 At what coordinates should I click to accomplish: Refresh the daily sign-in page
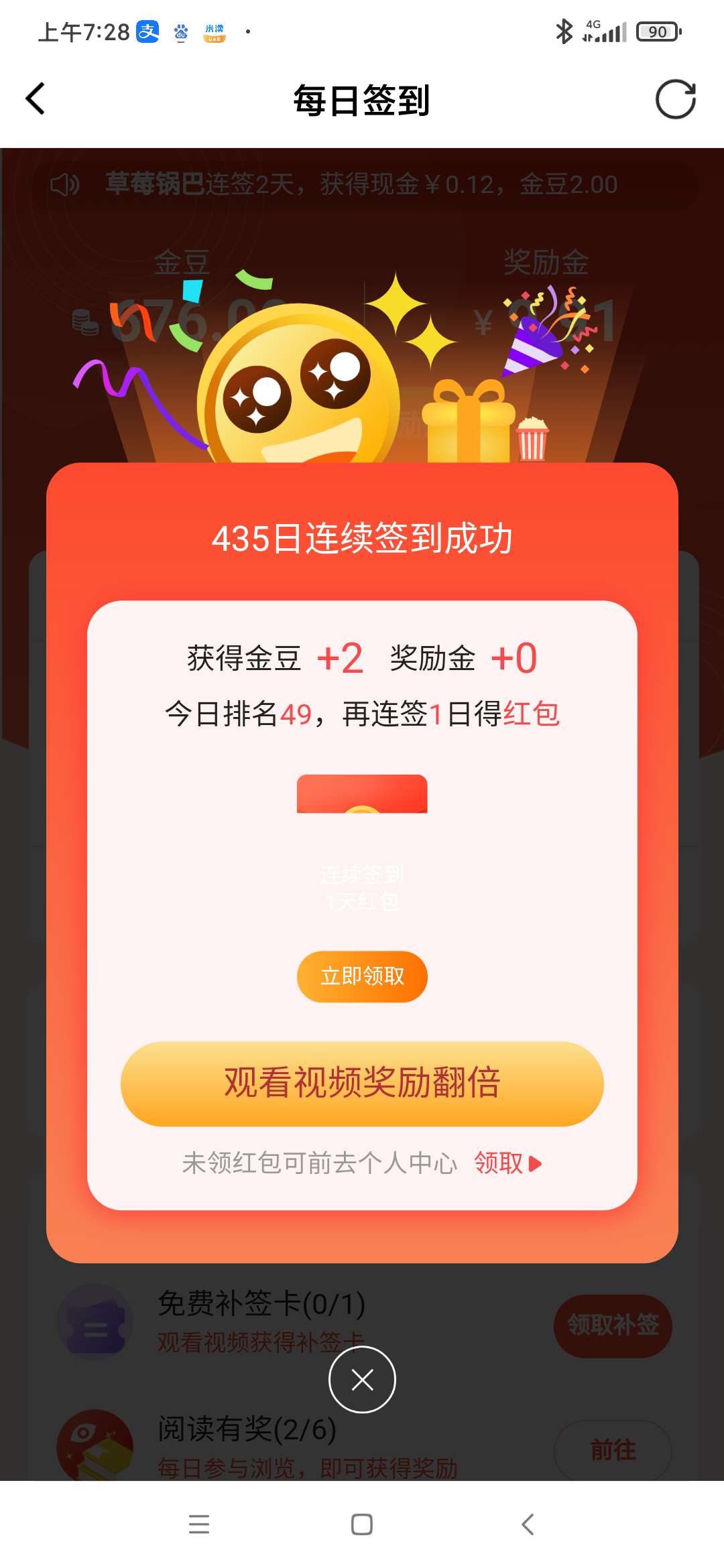(675, 99)
